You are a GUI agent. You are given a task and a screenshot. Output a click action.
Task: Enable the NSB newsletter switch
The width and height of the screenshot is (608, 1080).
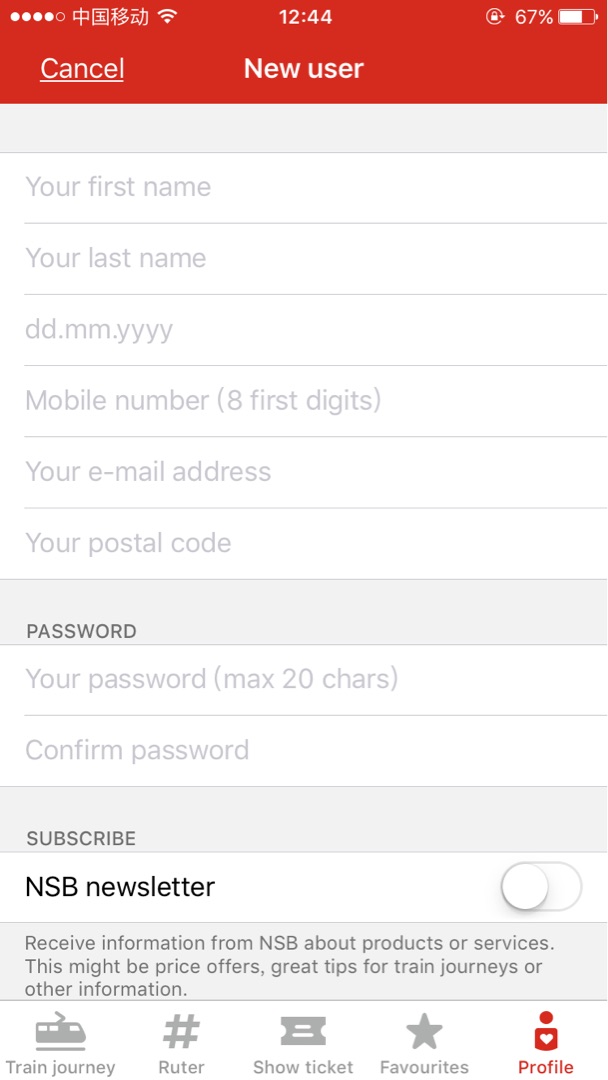[541, 886]
